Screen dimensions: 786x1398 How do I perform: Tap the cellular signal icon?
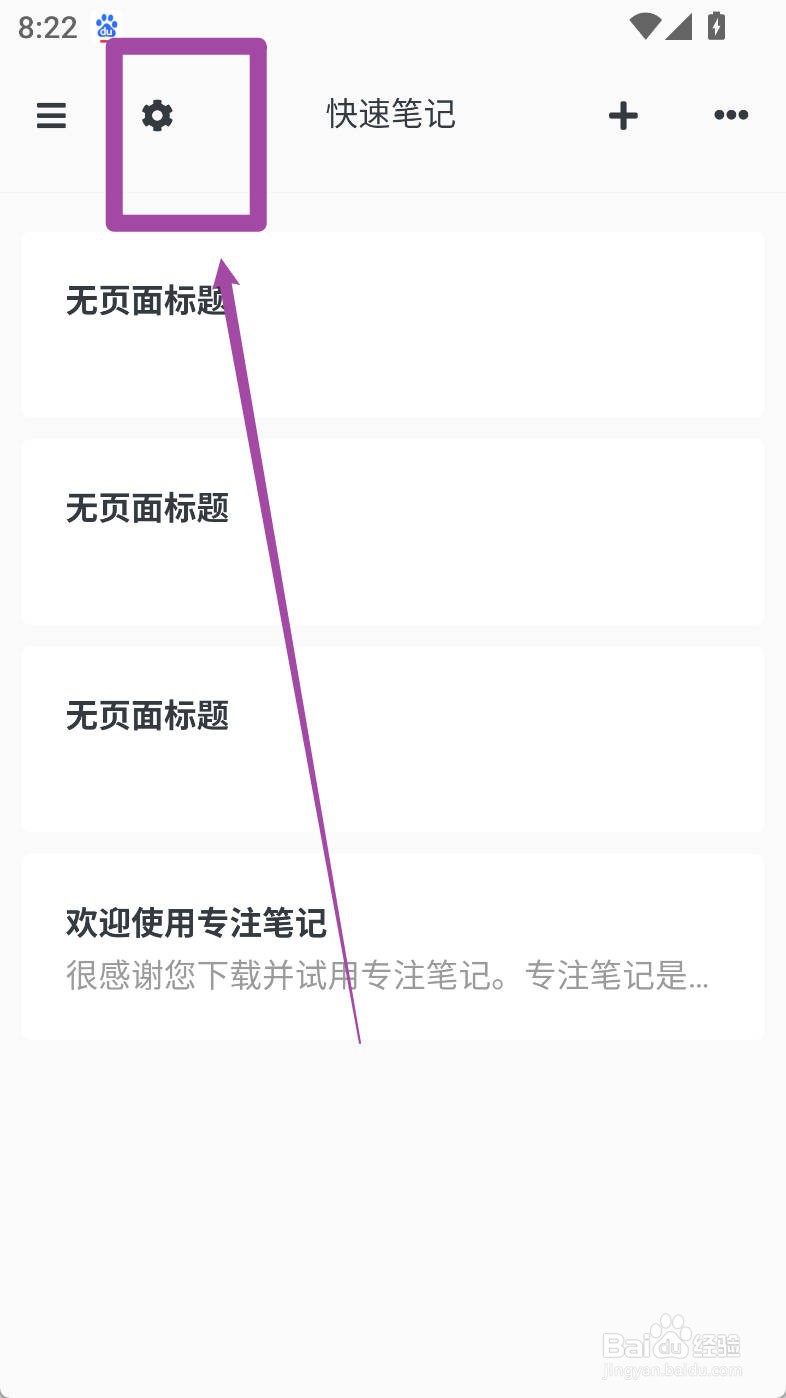[682, 27]
